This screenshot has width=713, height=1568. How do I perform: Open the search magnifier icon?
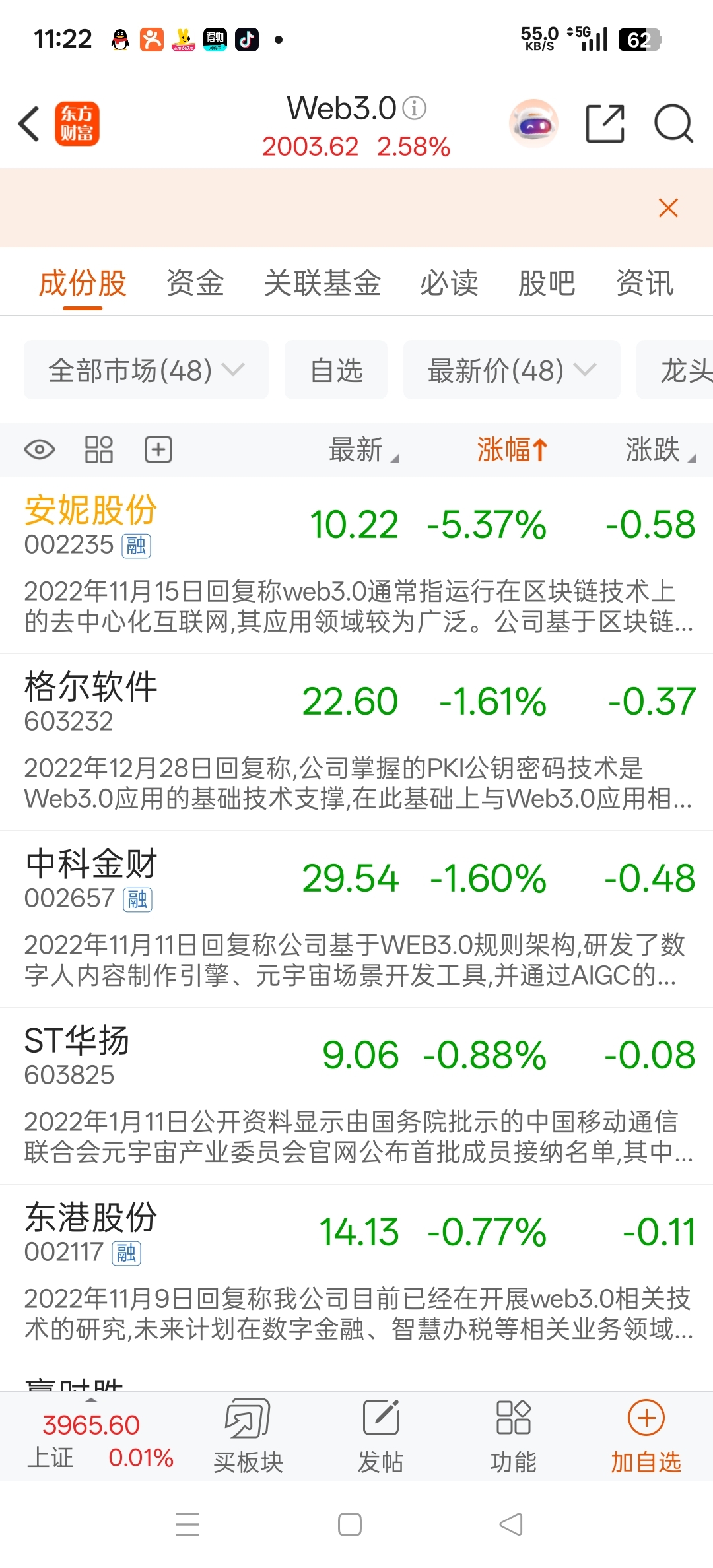[x=673, y=123]
